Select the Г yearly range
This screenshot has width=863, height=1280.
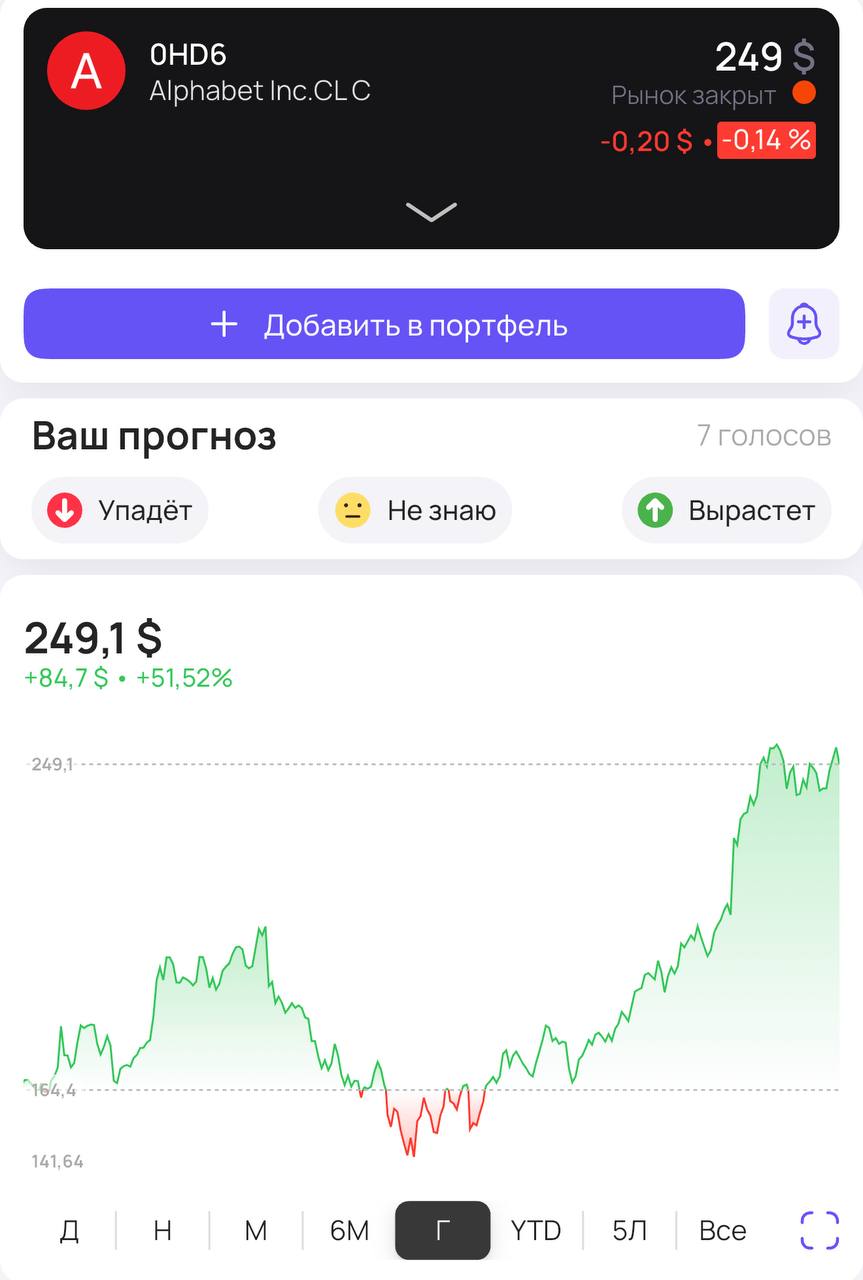pyautogui.click(x=443, y=1230)
